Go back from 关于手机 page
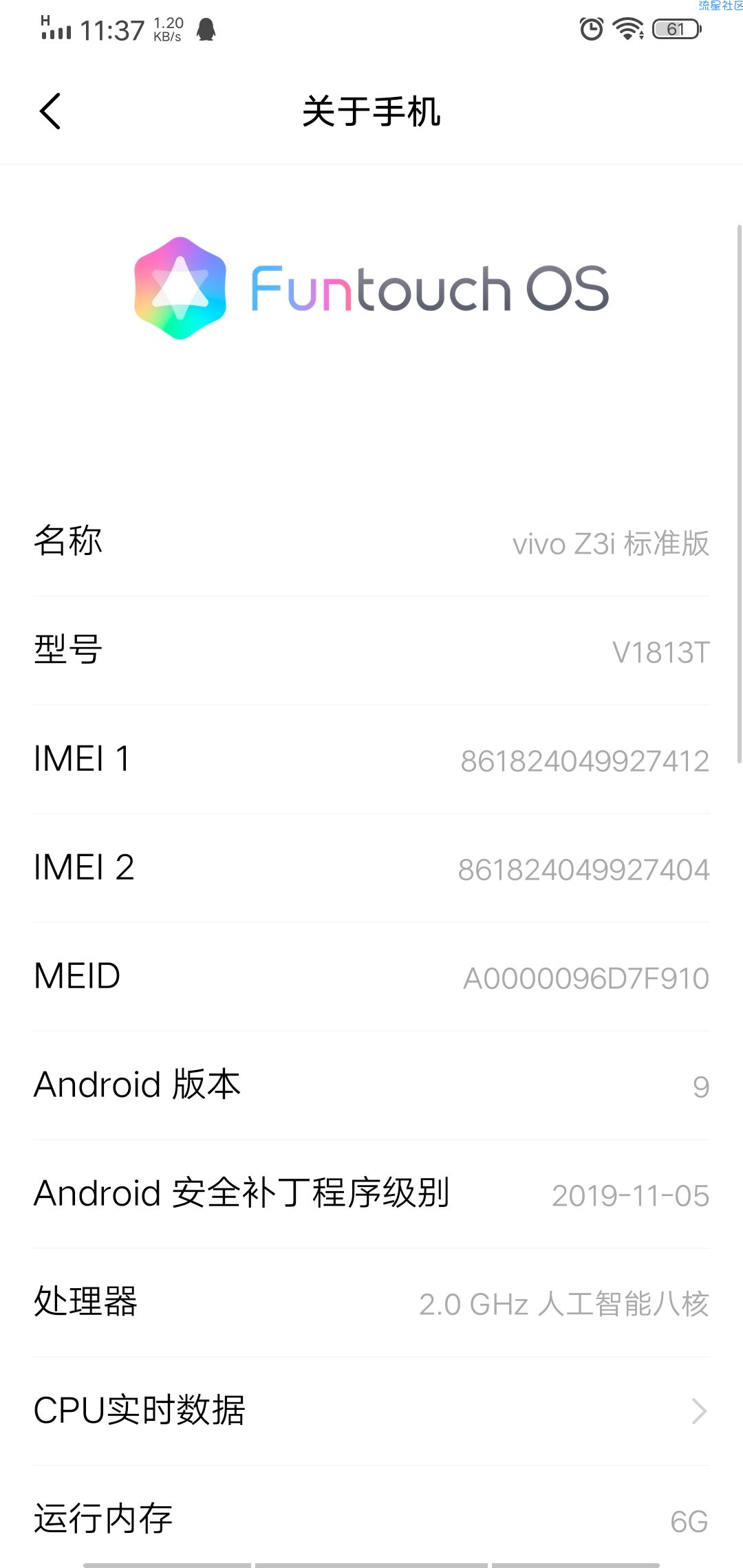 50,111
